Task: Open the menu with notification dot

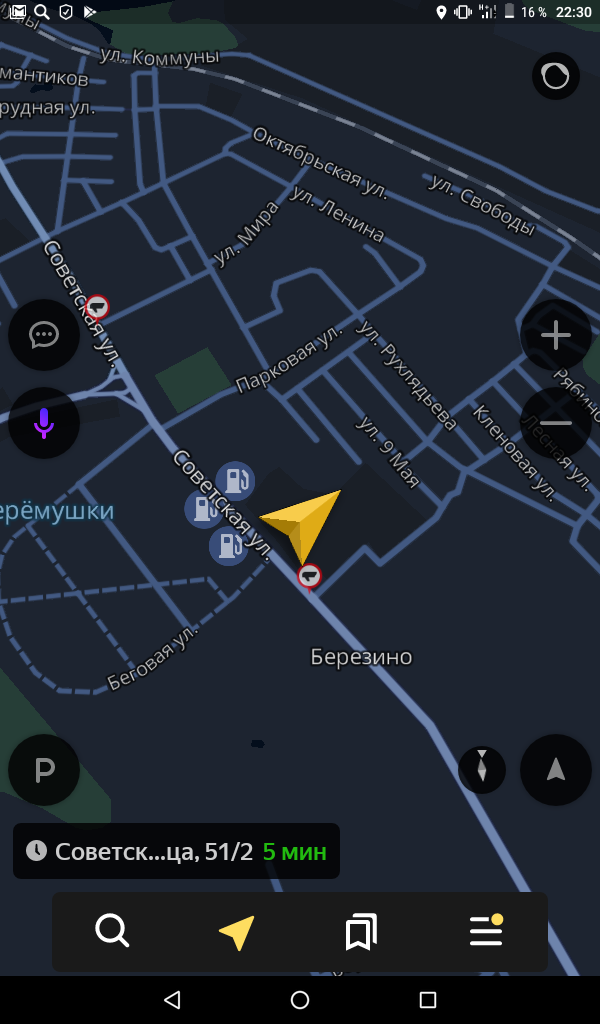Action: [486, 932]
